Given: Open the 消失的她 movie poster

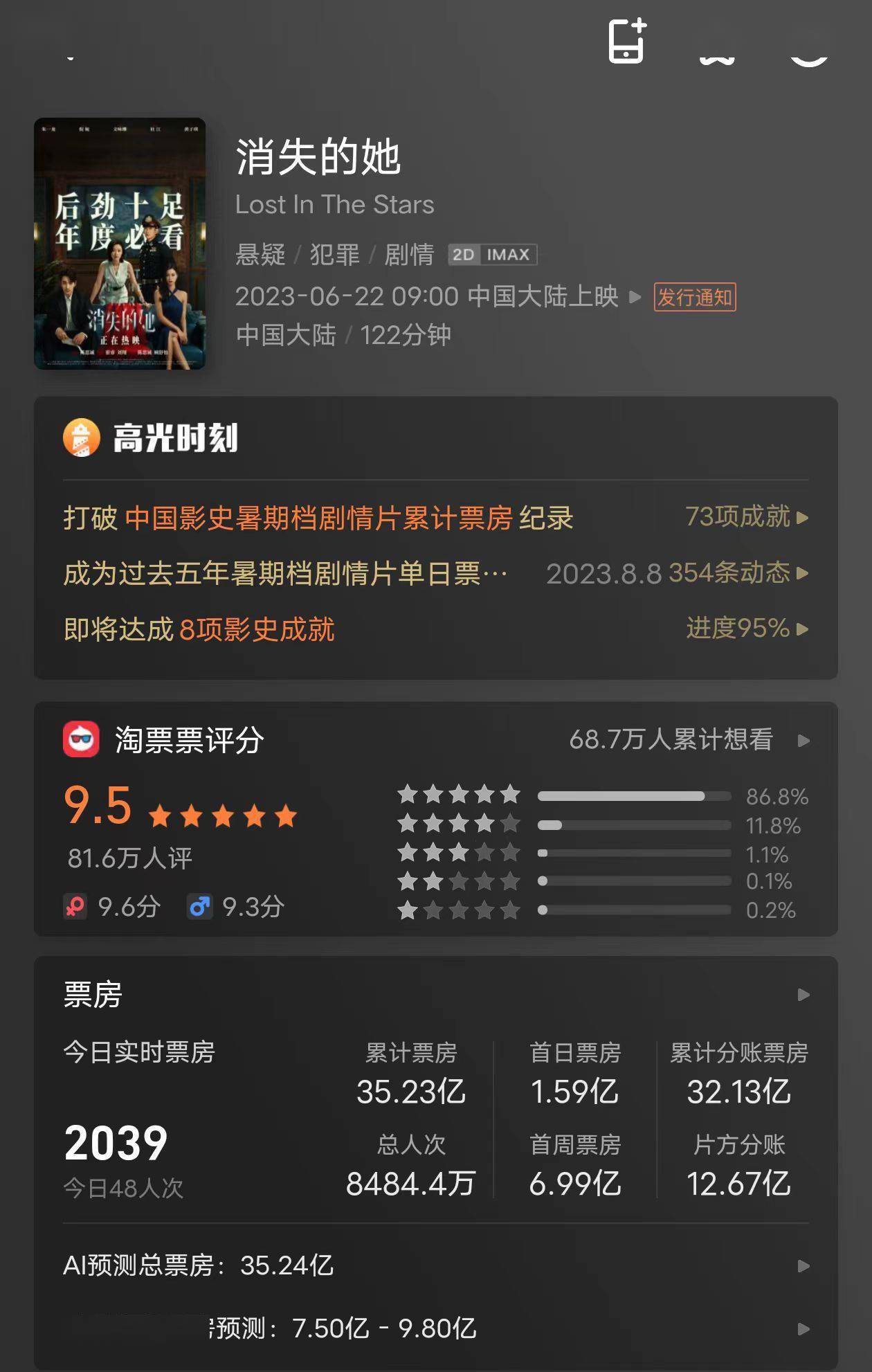Looking at the screenshot, I should pyautogui.click(x=120, y=244).
